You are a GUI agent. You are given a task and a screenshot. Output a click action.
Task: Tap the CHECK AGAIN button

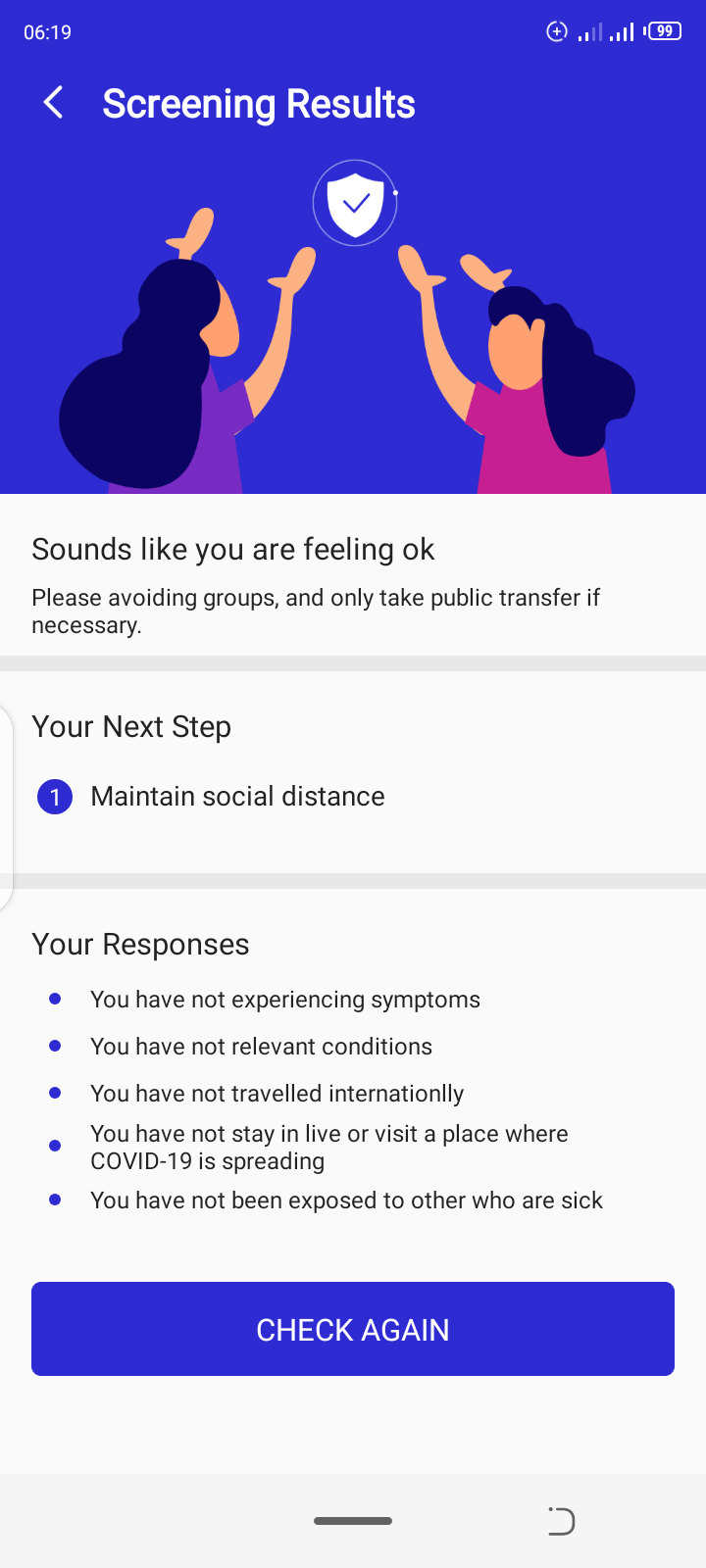coord(353,1329)
